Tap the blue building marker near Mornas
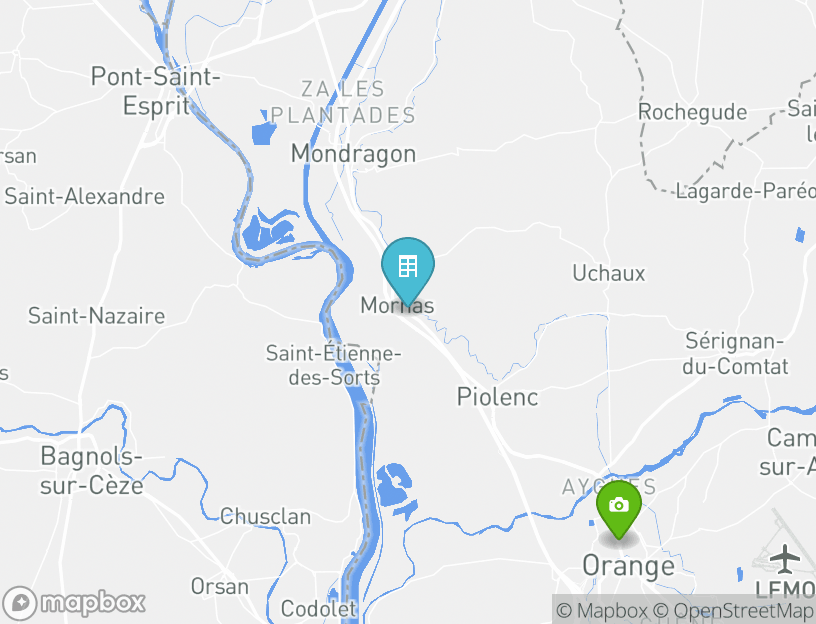The image size is (816, 624). coord(407,267)
